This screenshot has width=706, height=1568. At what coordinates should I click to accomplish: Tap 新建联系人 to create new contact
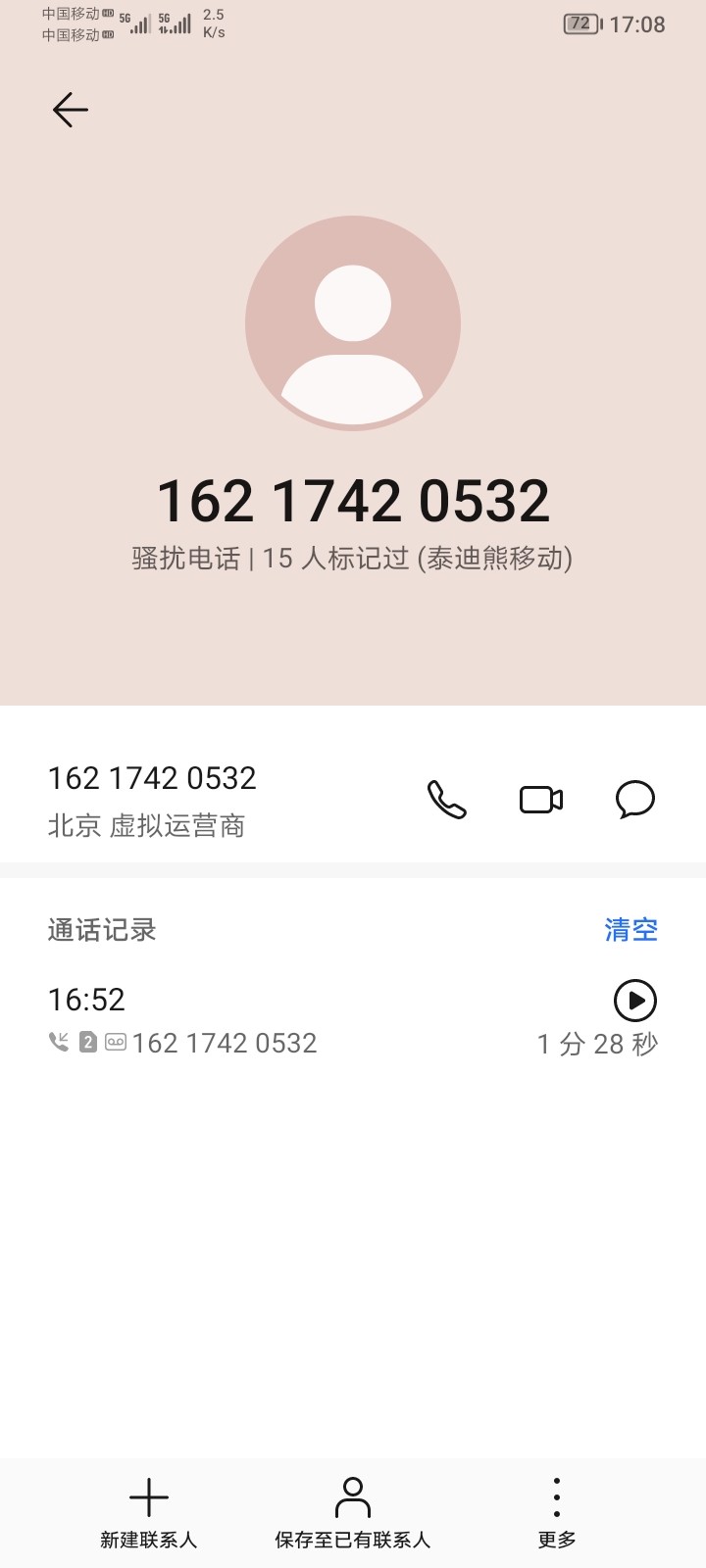coord(149,1514)
